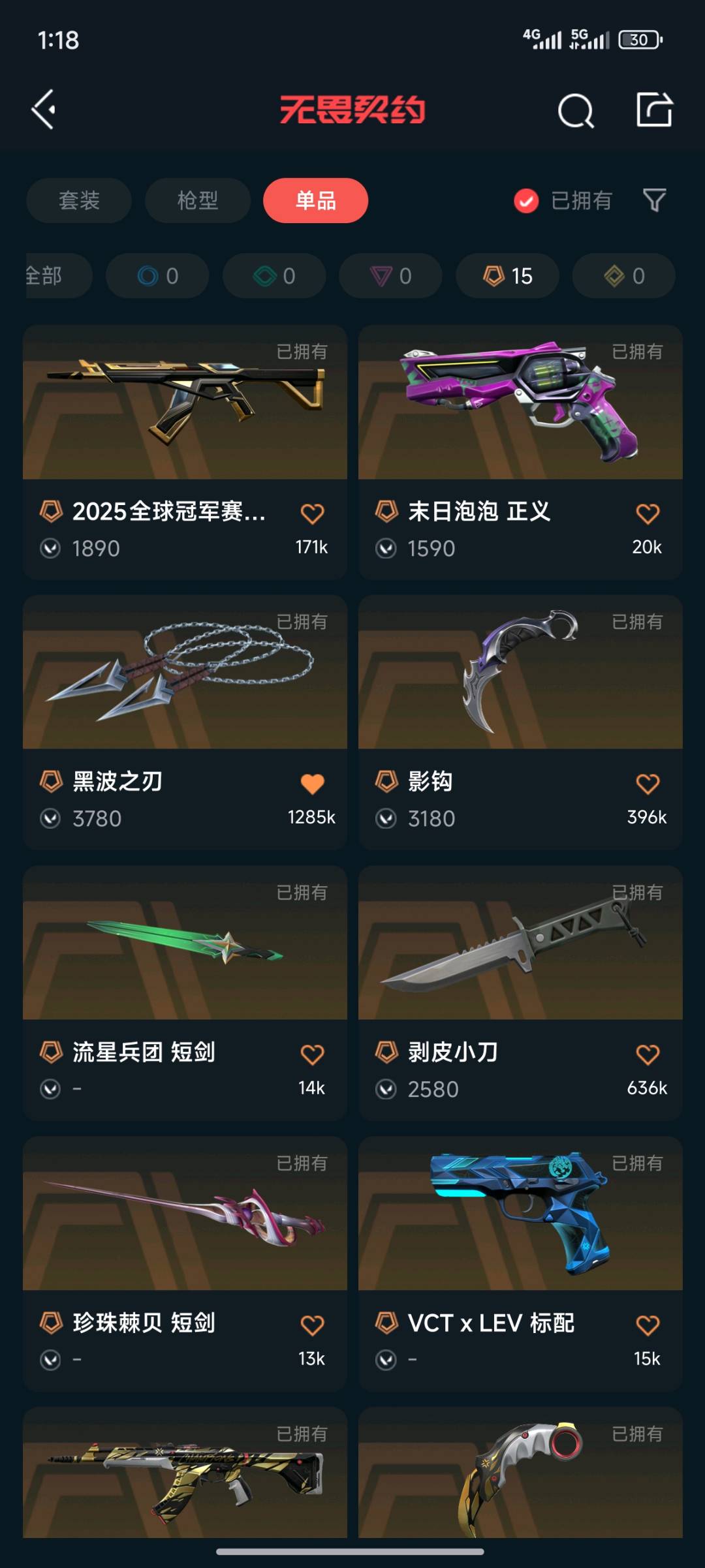Tap the heart on 珍珠棘贝 短剑
The height and width of the screenshot is (1568, 705).
312,1325
